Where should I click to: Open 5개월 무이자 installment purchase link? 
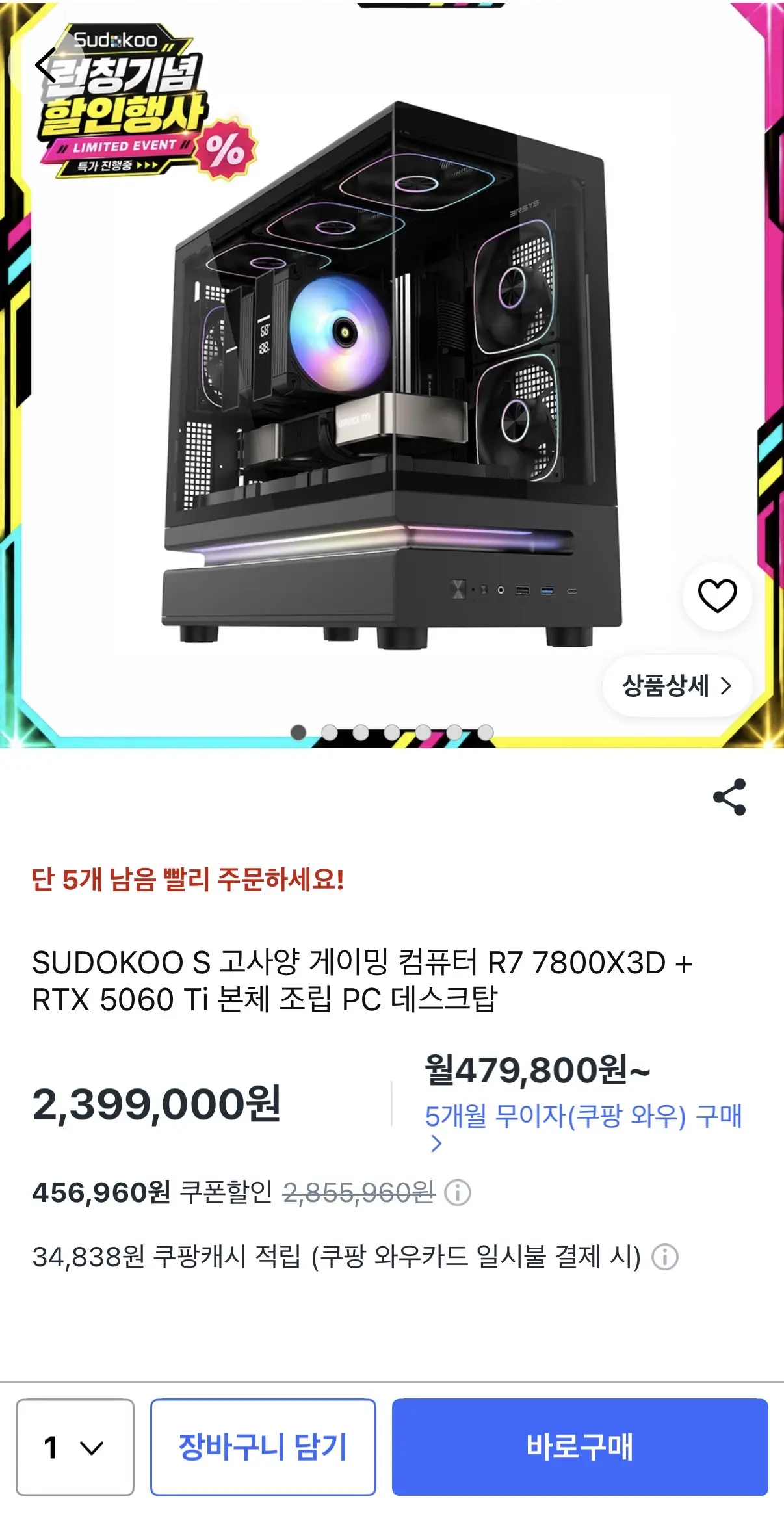583,1127
